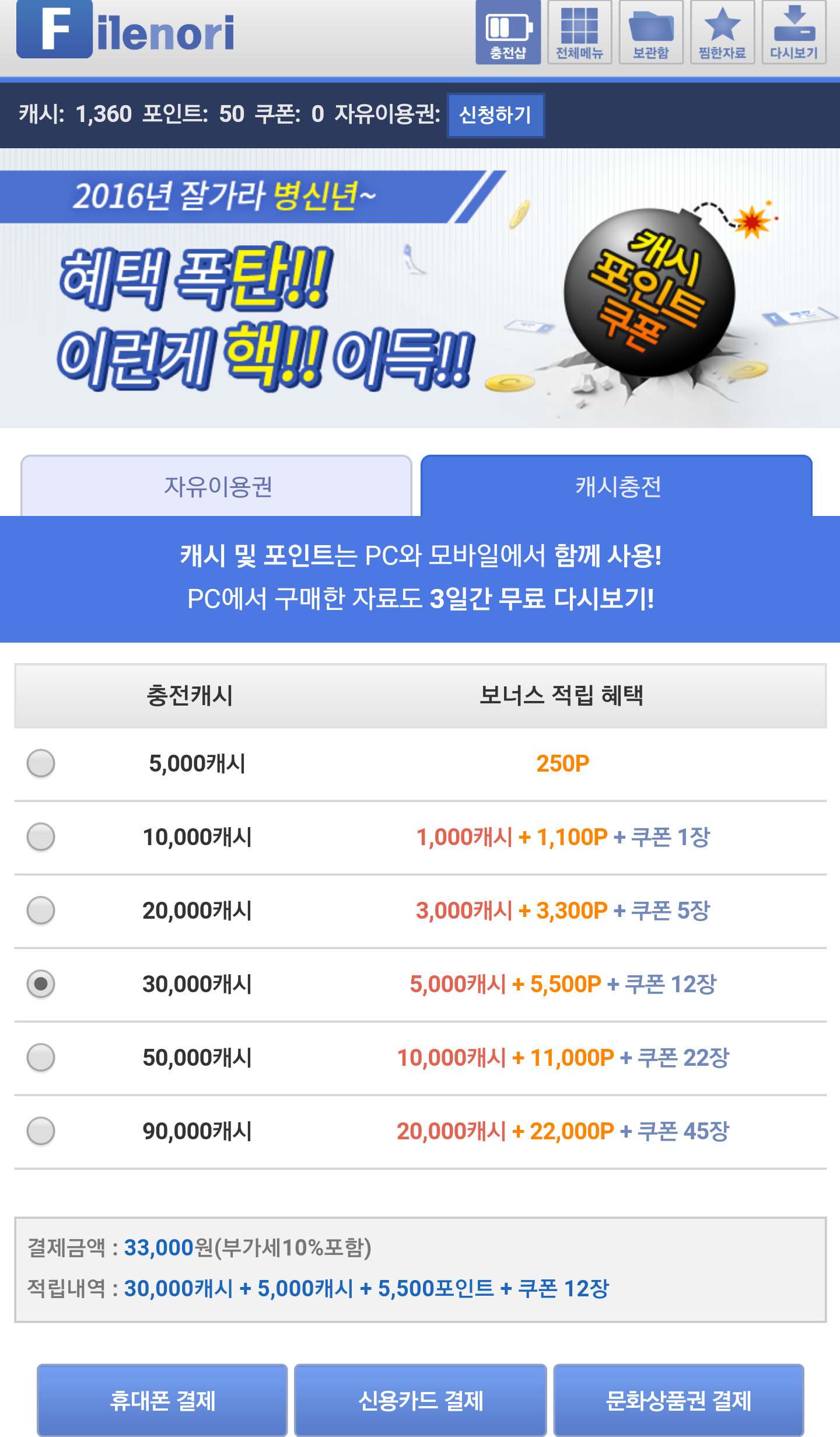Tap the 신청하기 apply button
This screenshot has width=840, height=1437.
(x=495, y=115)
